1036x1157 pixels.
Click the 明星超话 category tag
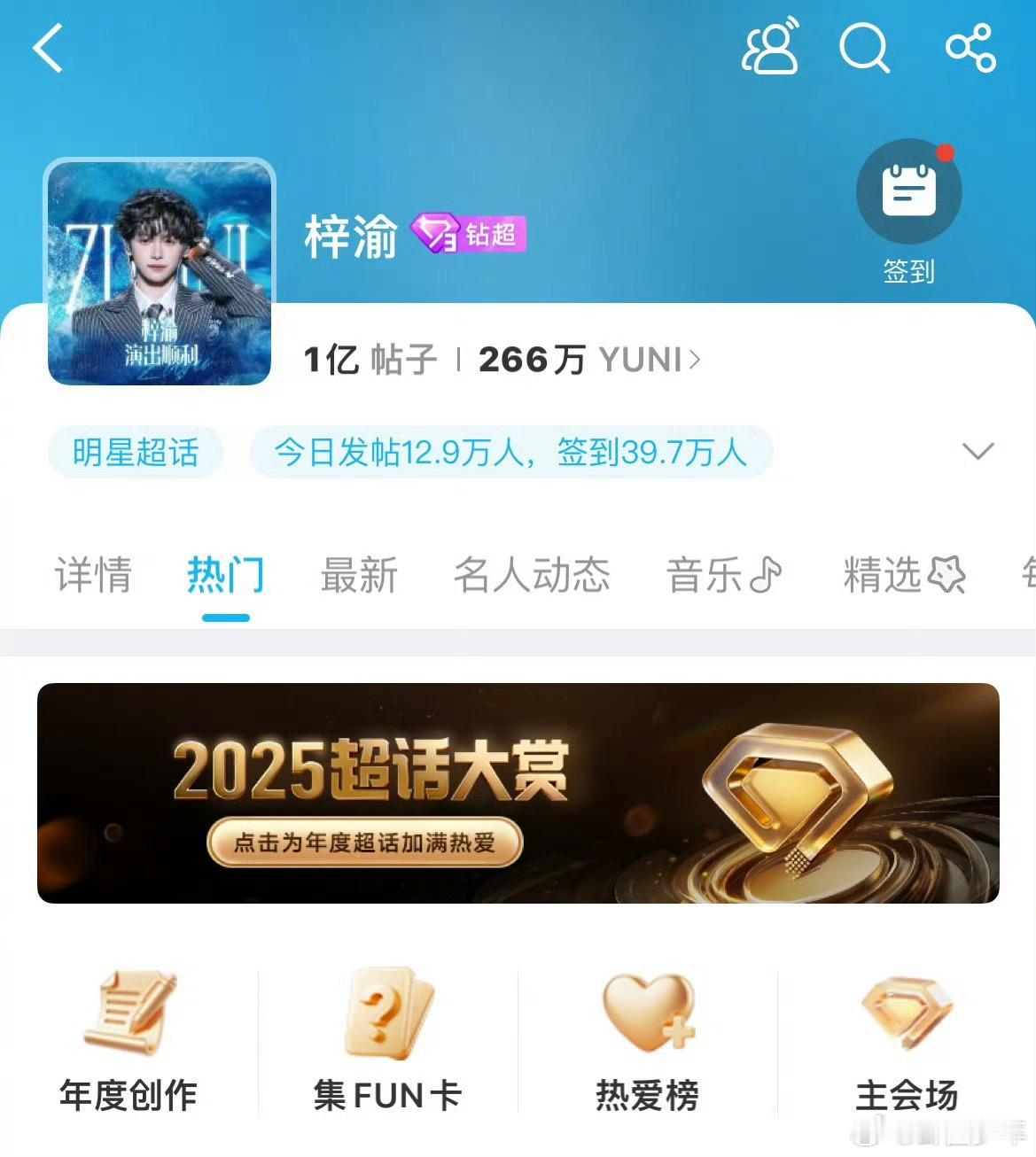pyautogui.click(x=136, y=451)
